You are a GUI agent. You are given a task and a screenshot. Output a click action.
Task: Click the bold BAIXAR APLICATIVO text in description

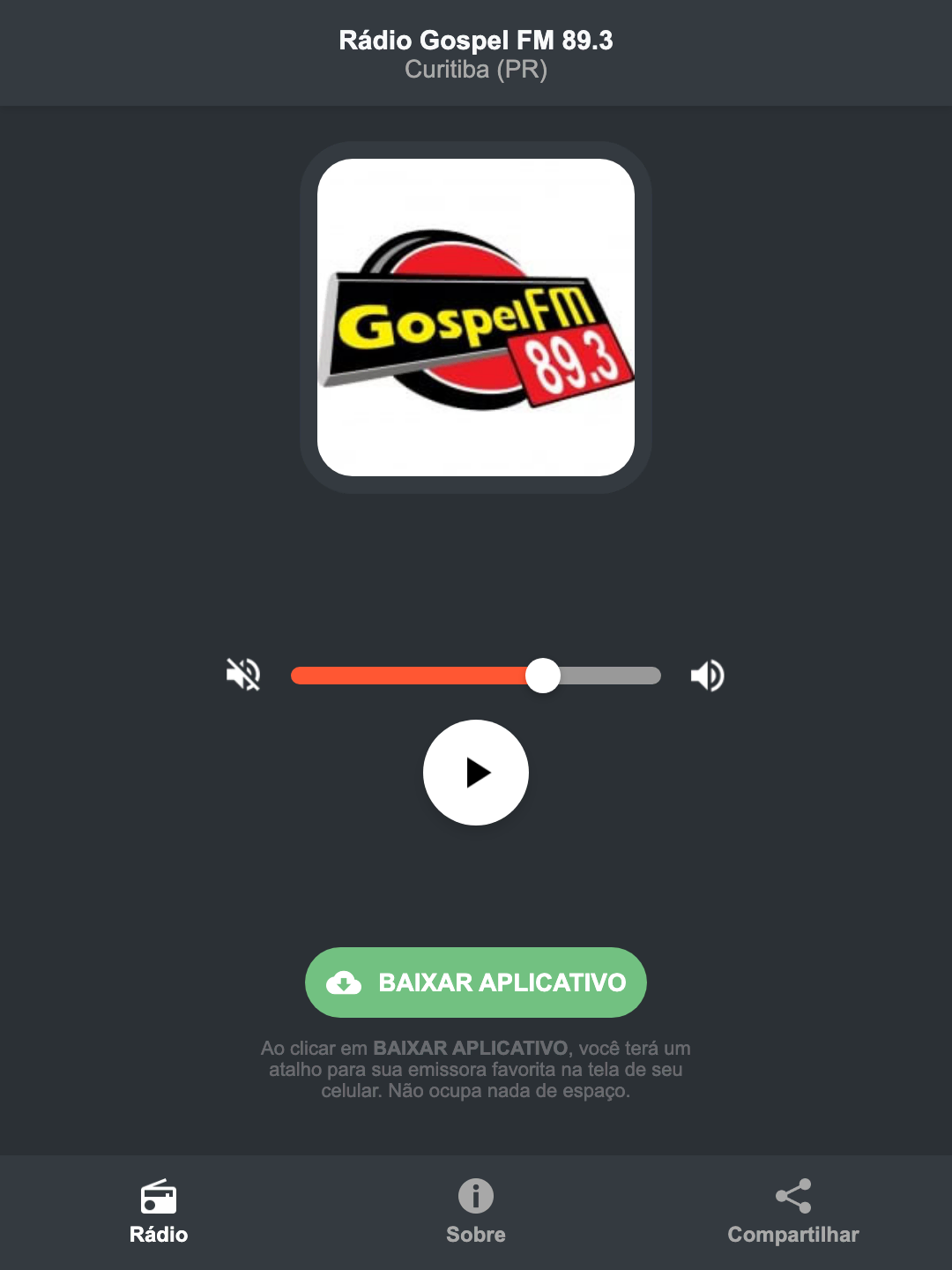coord(472,1049)
